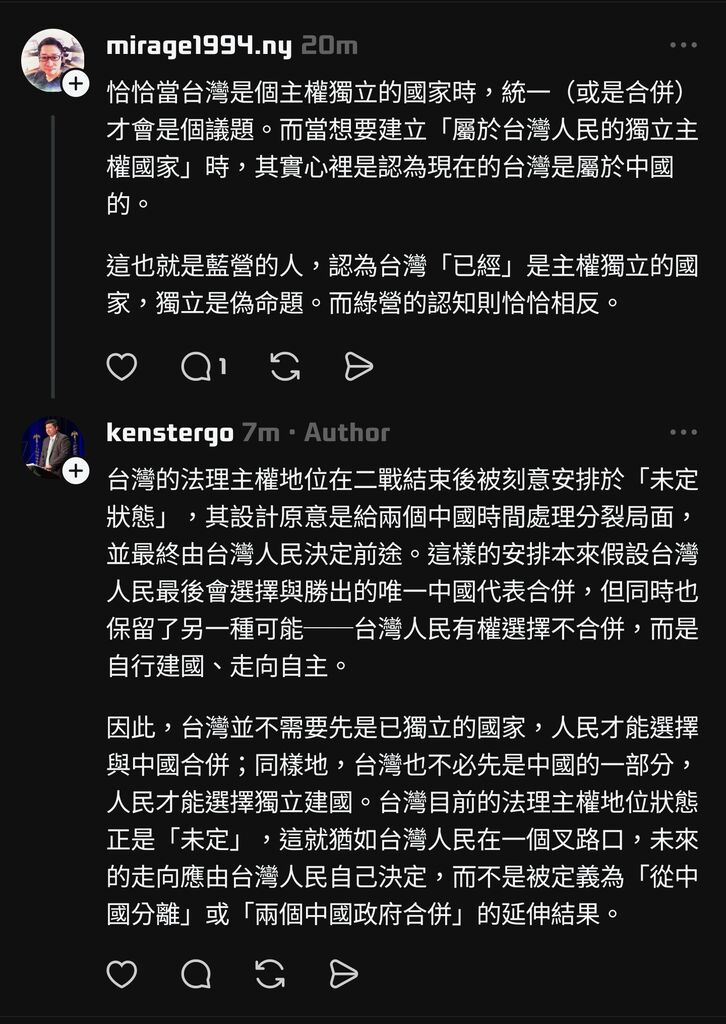Image resolution: width=726 pixels, height=1024 pixels.
Task: Like mirage1994.ny's post
Action: pos(122,367)
